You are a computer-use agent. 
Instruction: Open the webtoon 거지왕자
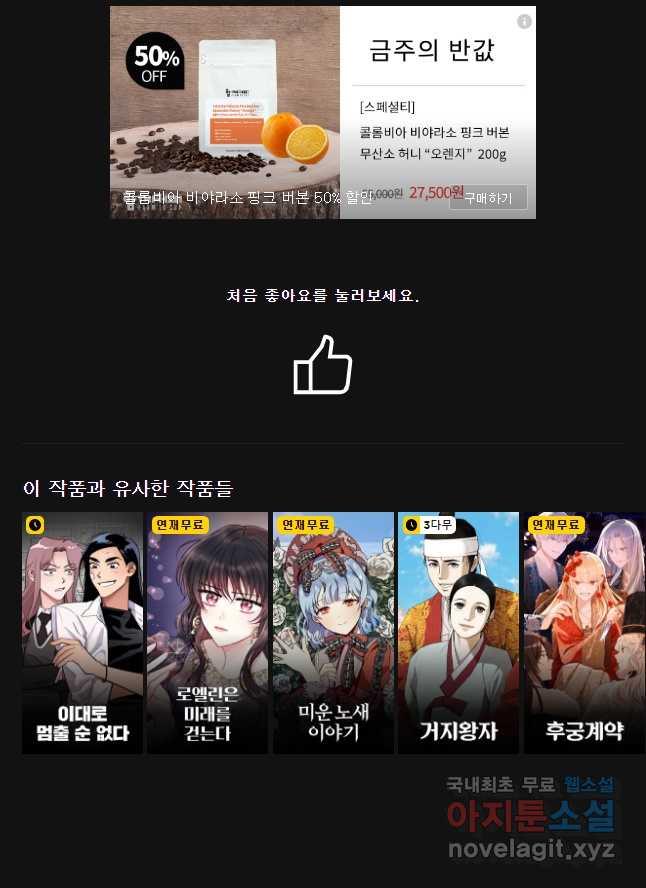458,633
